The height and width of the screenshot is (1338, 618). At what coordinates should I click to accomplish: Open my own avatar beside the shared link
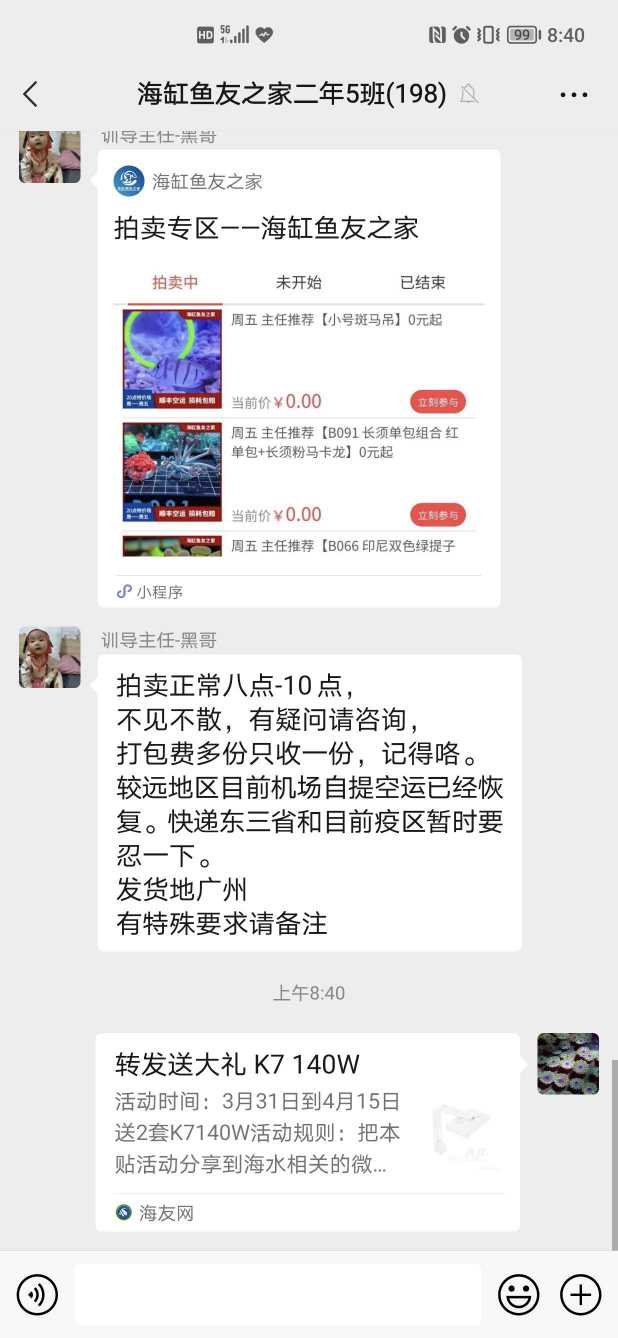point(568,1064)
